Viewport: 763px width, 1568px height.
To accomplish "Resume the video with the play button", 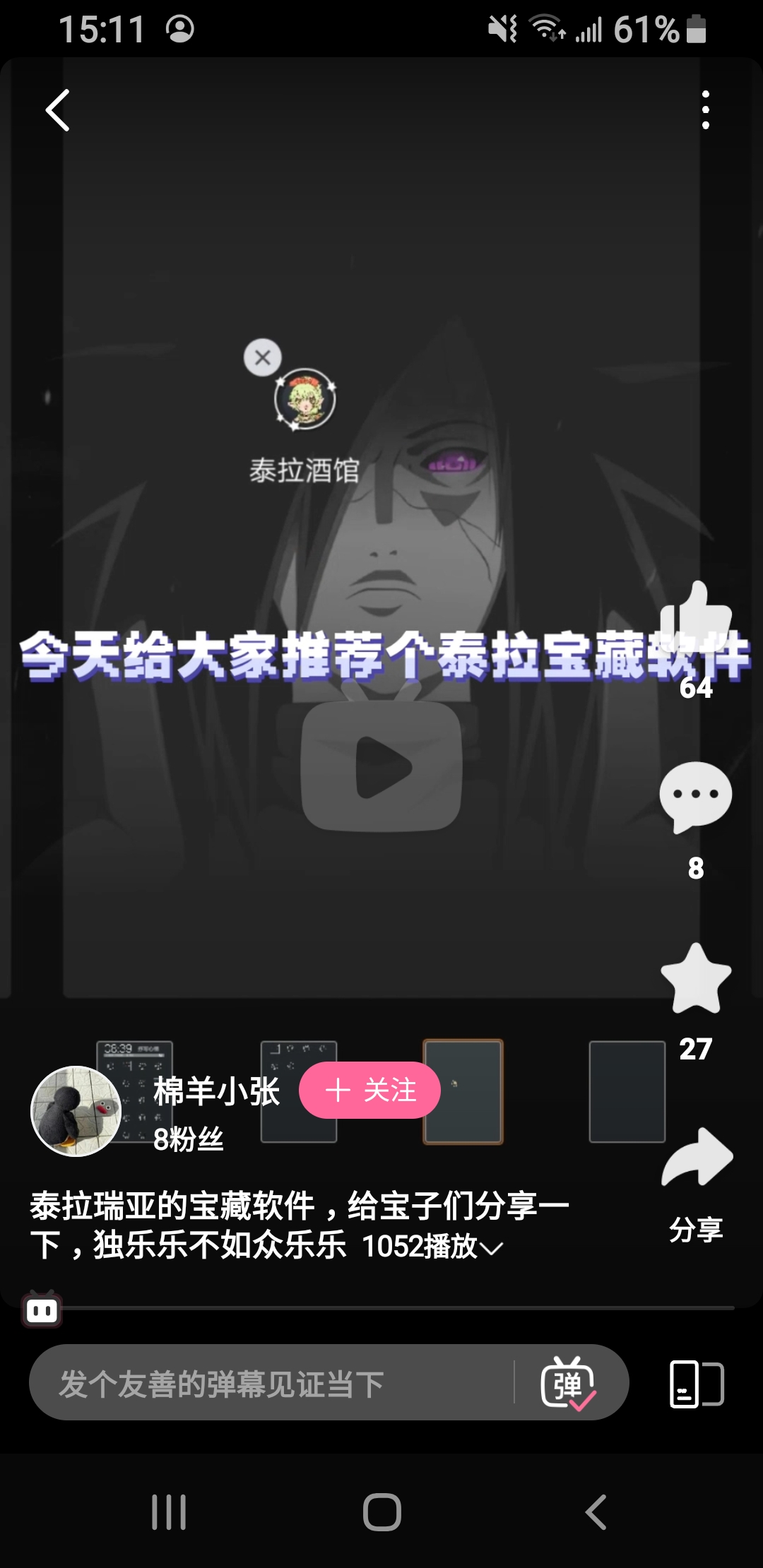I will [x=381, y=767].
